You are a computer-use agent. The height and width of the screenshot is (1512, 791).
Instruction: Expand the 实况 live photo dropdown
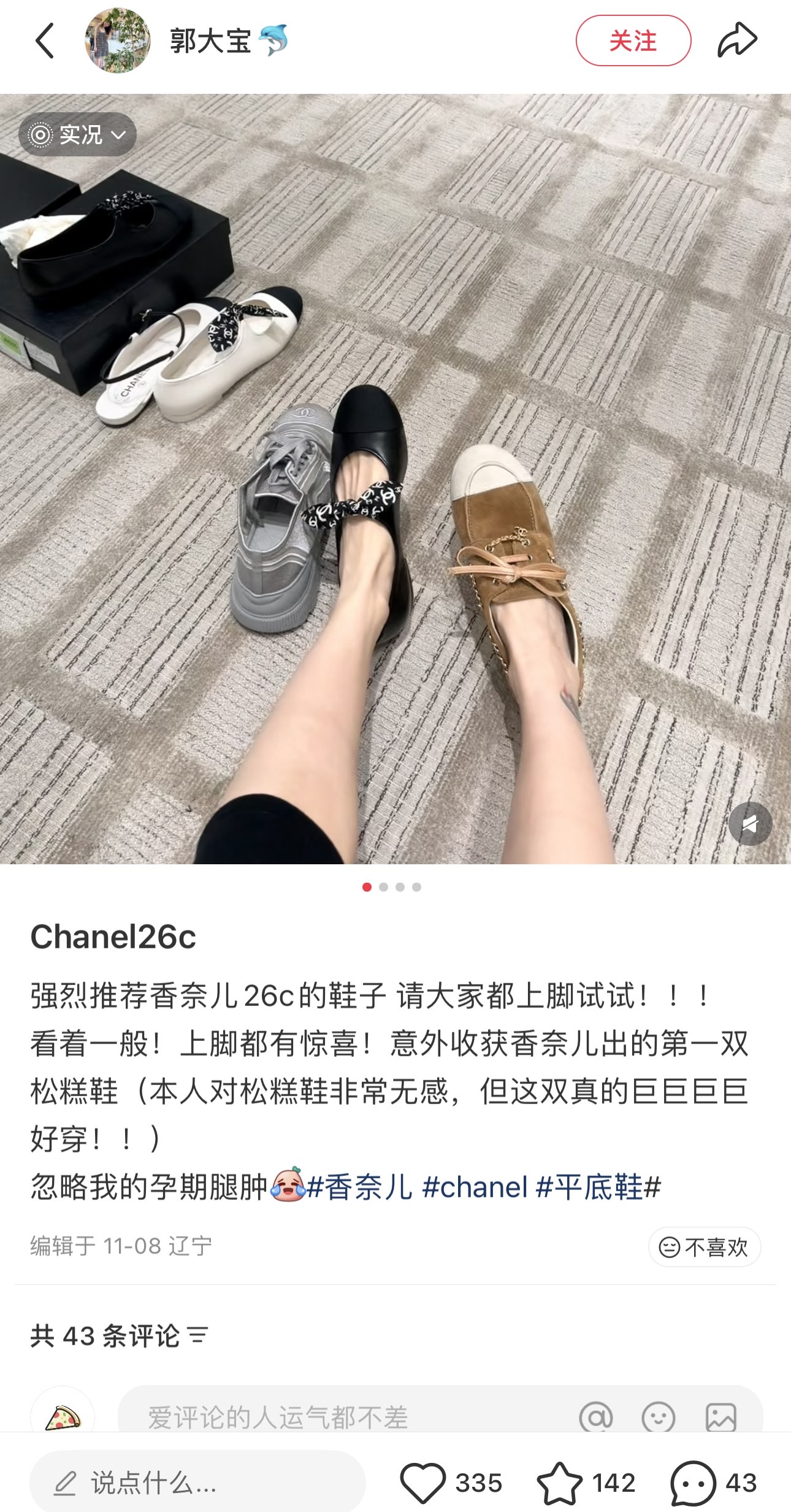78,134
